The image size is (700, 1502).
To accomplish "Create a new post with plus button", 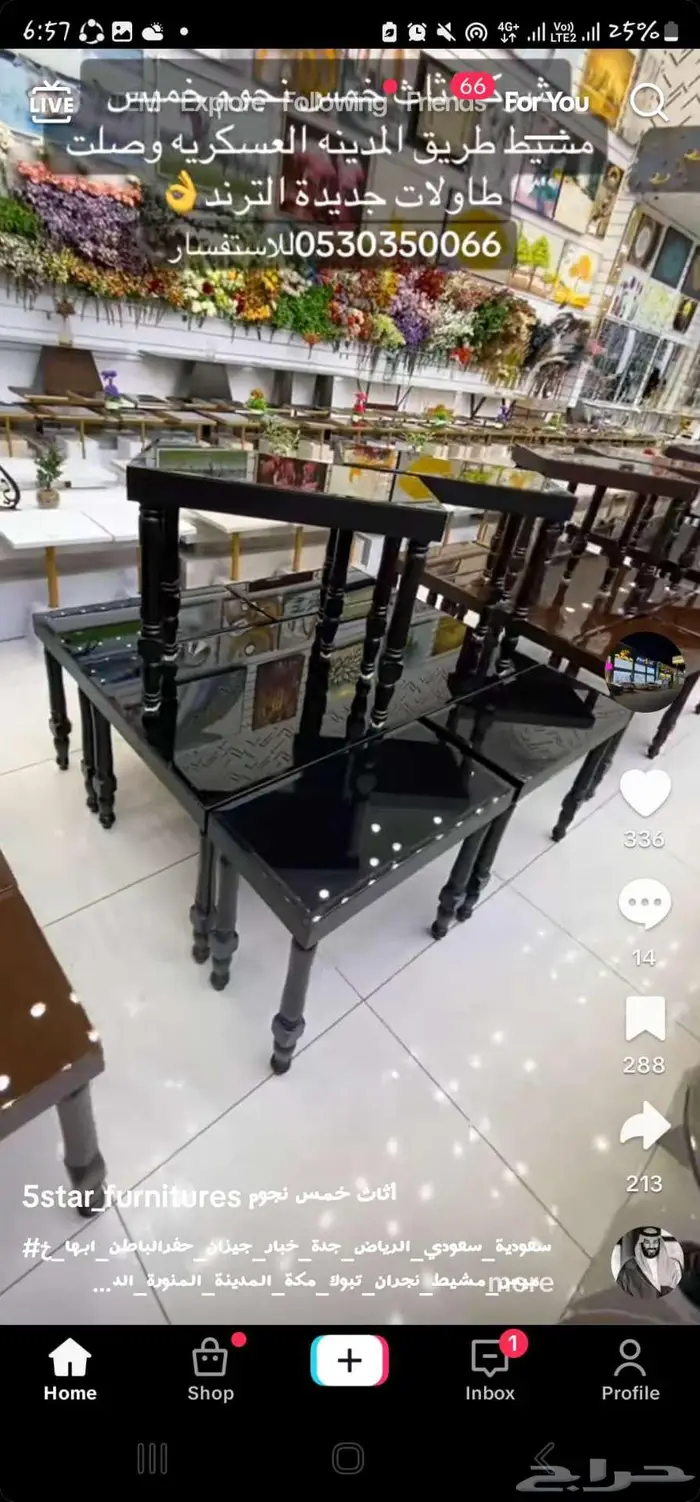I will pos(349,1361).
